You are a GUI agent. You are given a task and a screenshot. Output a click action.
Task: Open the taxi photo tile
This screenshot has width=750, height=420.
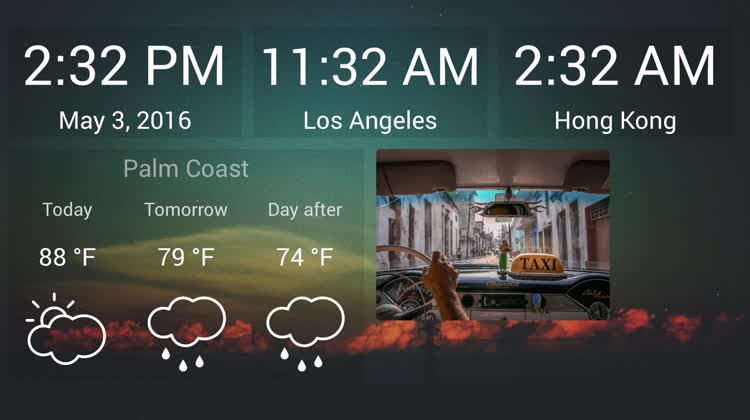(x=492, y=235)
